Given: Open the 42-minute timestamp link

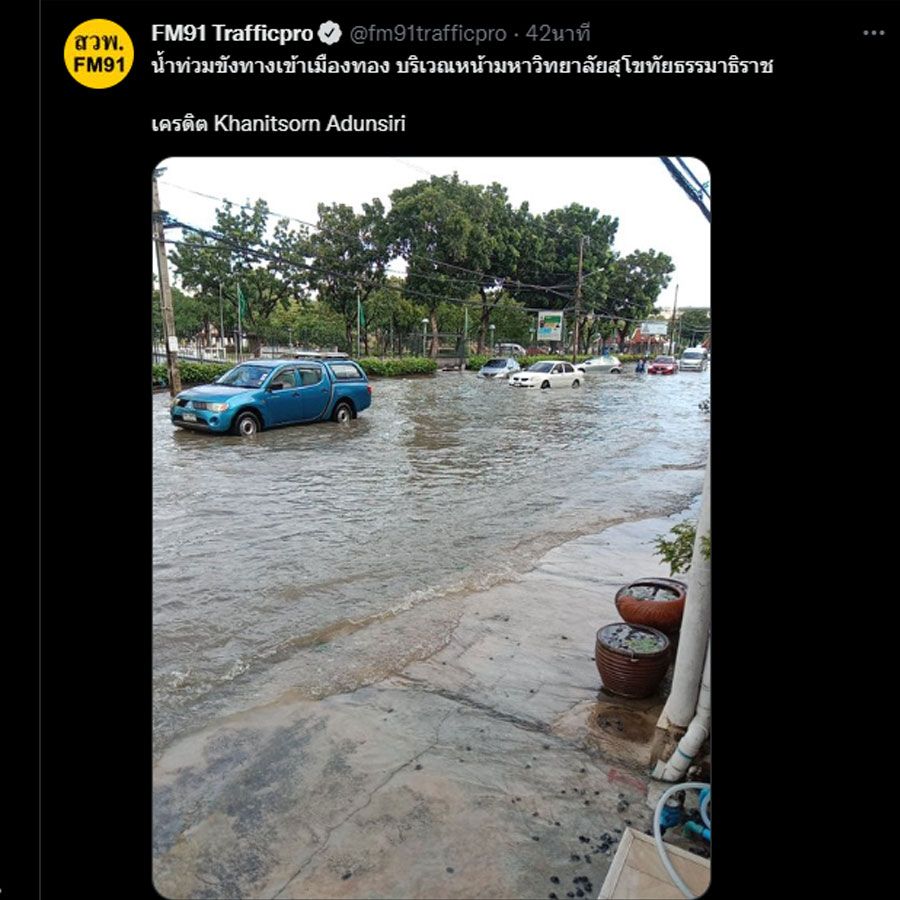Looking at the screenshot, I should (x=558, y=34).
